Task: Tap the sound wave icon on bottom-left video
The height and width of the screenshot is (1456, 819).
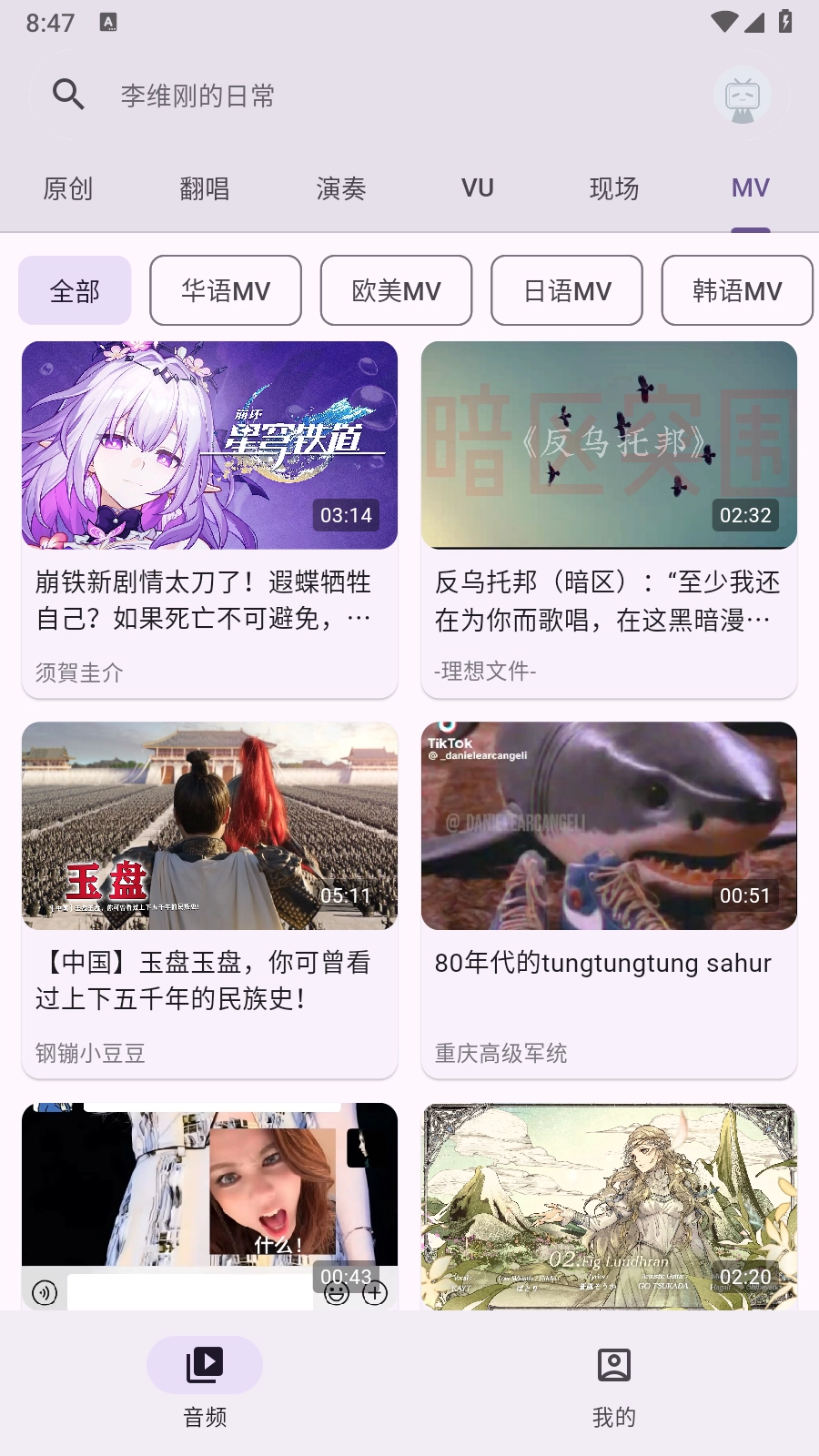Action: (44, 1292)
